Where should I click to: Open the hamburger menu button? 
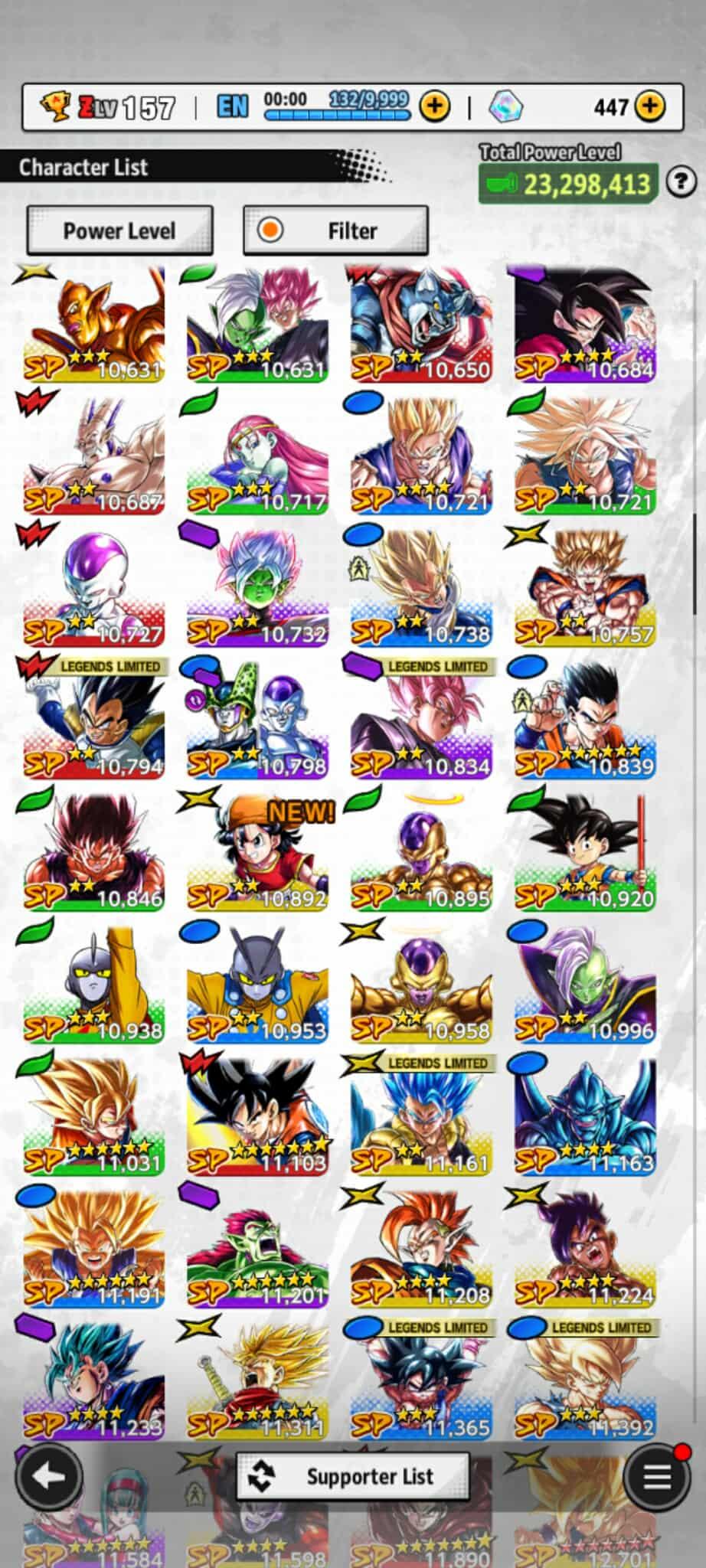point(656,1477)
